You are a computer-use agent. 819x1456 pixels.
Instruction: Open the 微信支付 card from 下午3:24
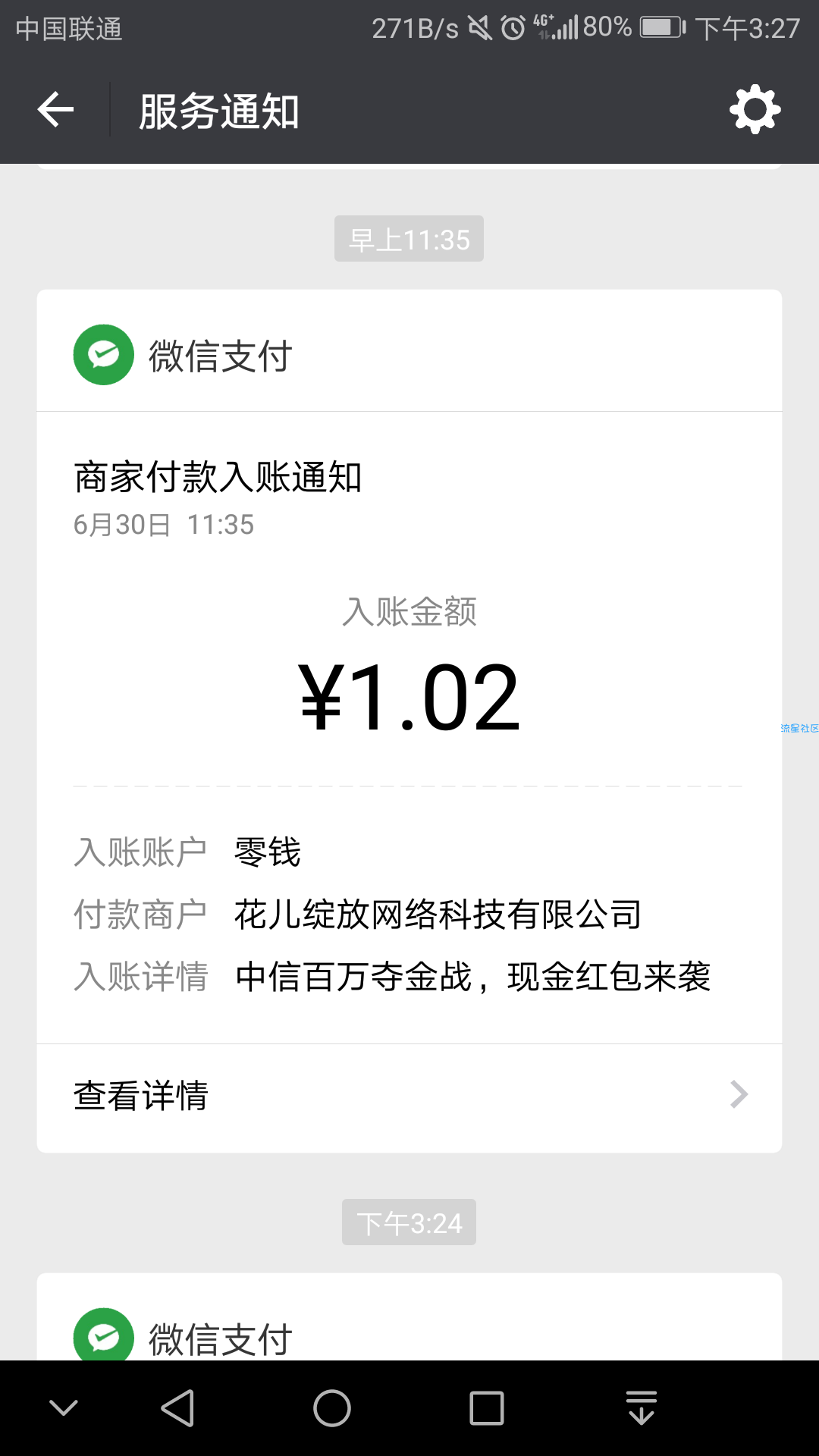[x=409, y=1316]
